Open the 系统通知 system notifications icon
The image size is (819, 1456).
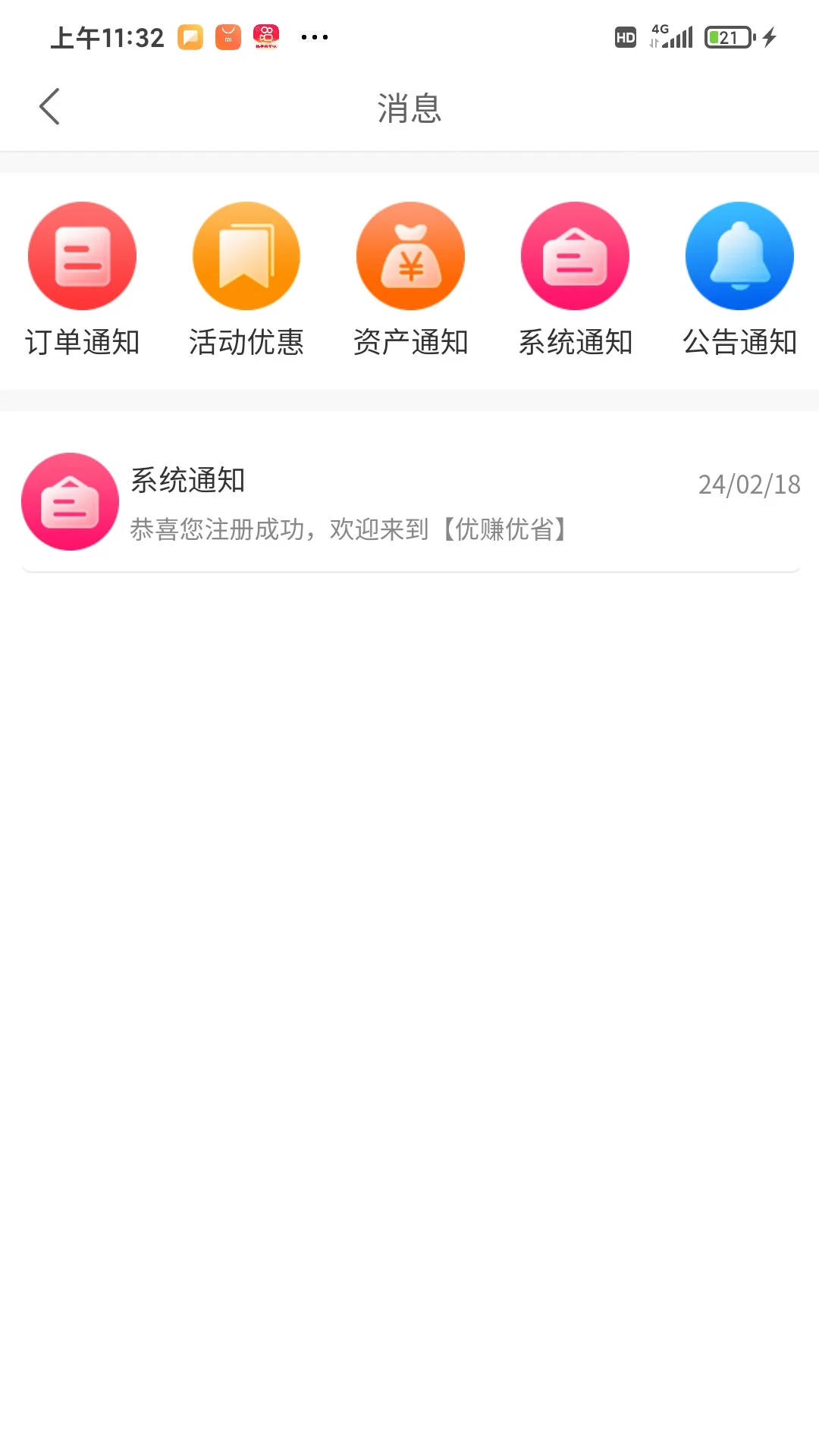click(x=576, y=256)
